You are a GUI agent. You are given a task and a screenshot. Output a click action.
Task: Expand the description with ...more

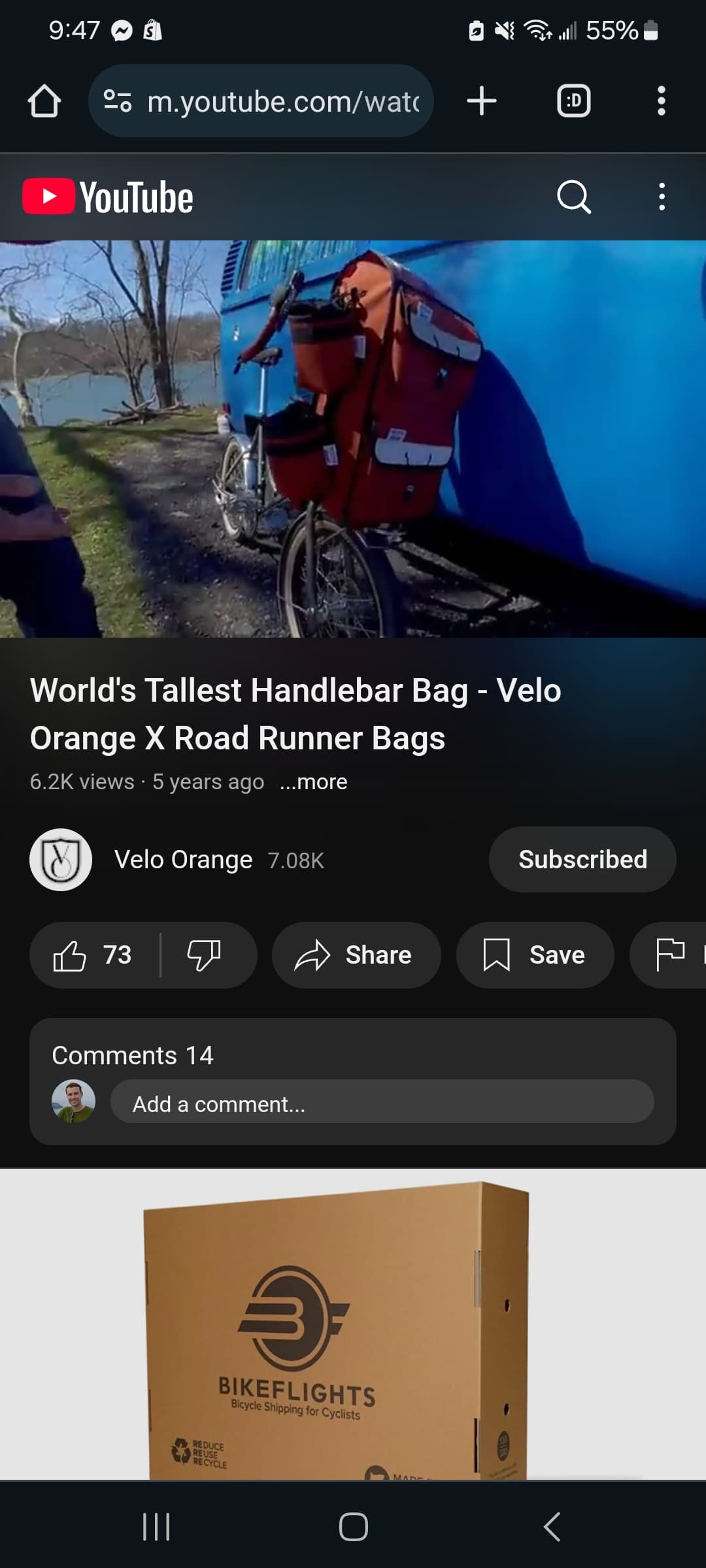[314, 781]
